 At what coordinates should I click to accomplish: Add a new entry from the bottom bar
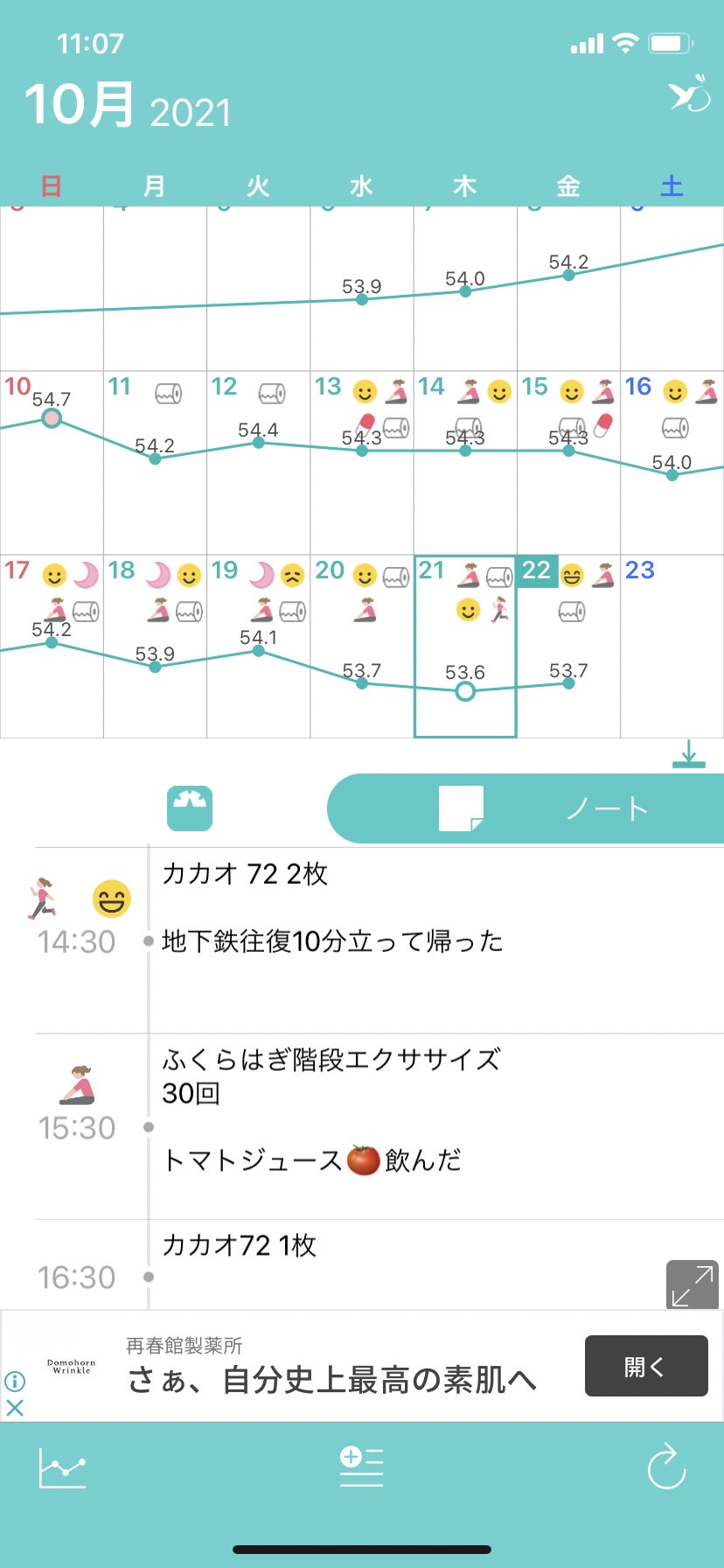[x=362, y=1467]
